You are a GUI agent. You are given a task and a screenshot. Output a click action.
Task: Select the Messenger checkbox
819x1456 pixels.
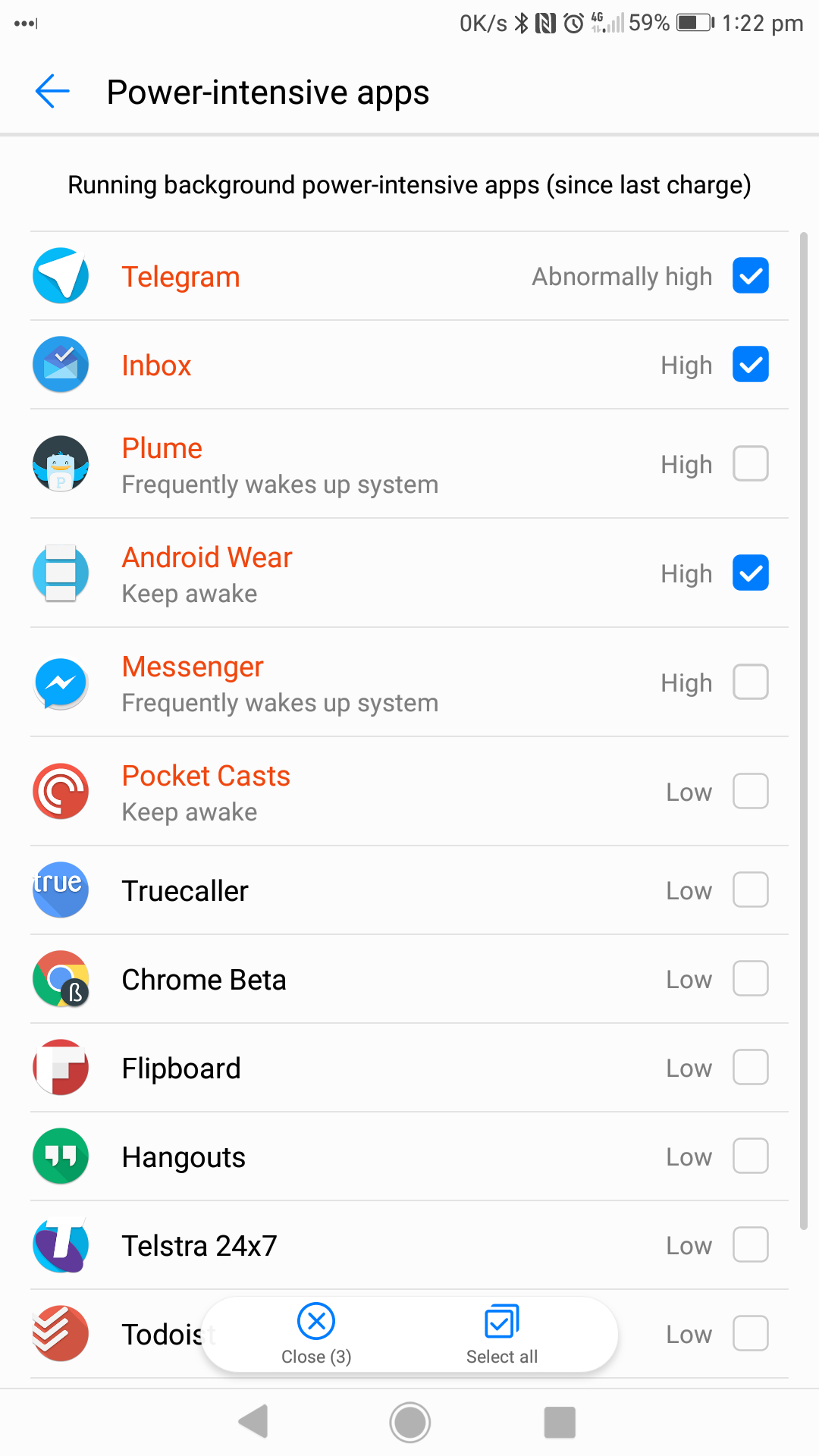(751, 682)
